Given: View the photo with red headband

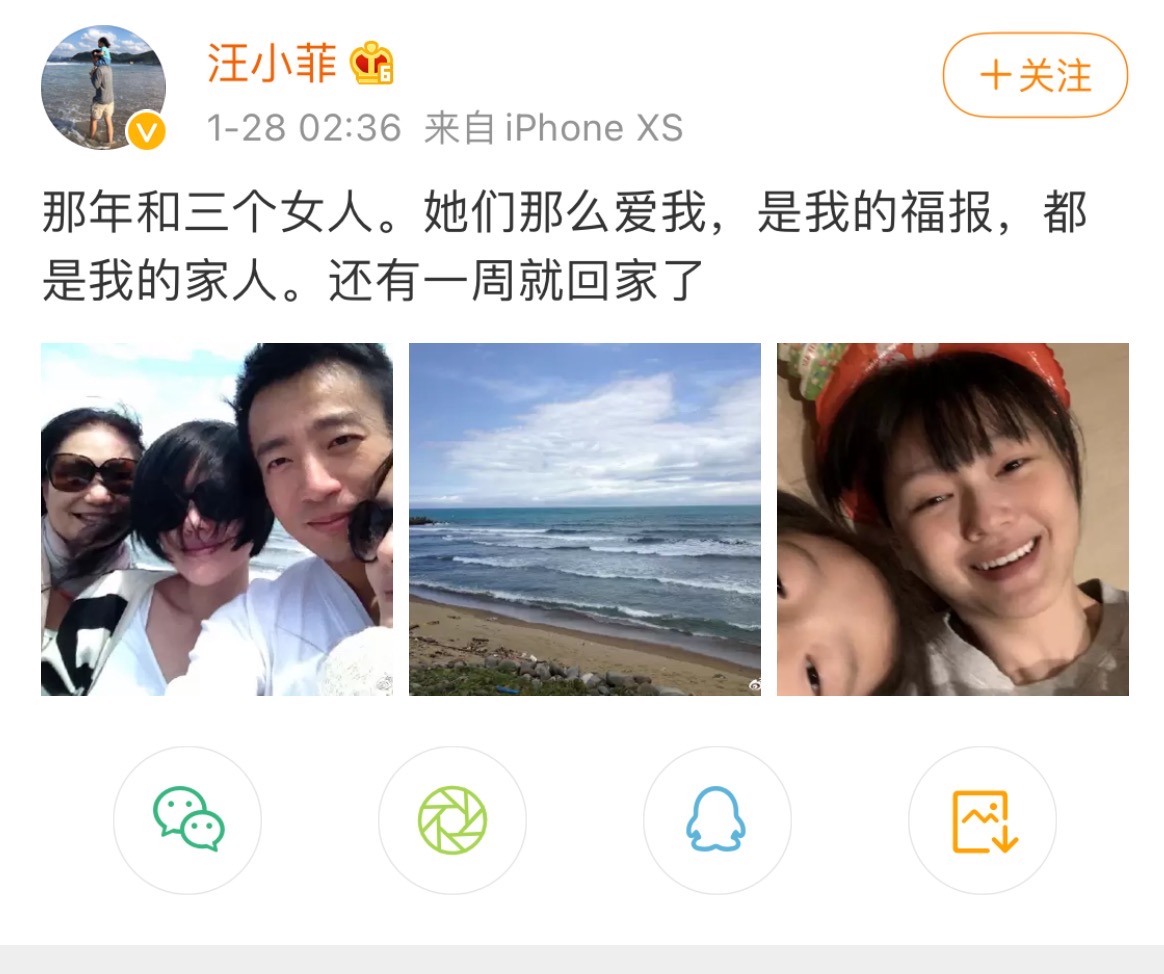Looking at the screenshot, I should (953, 519).
